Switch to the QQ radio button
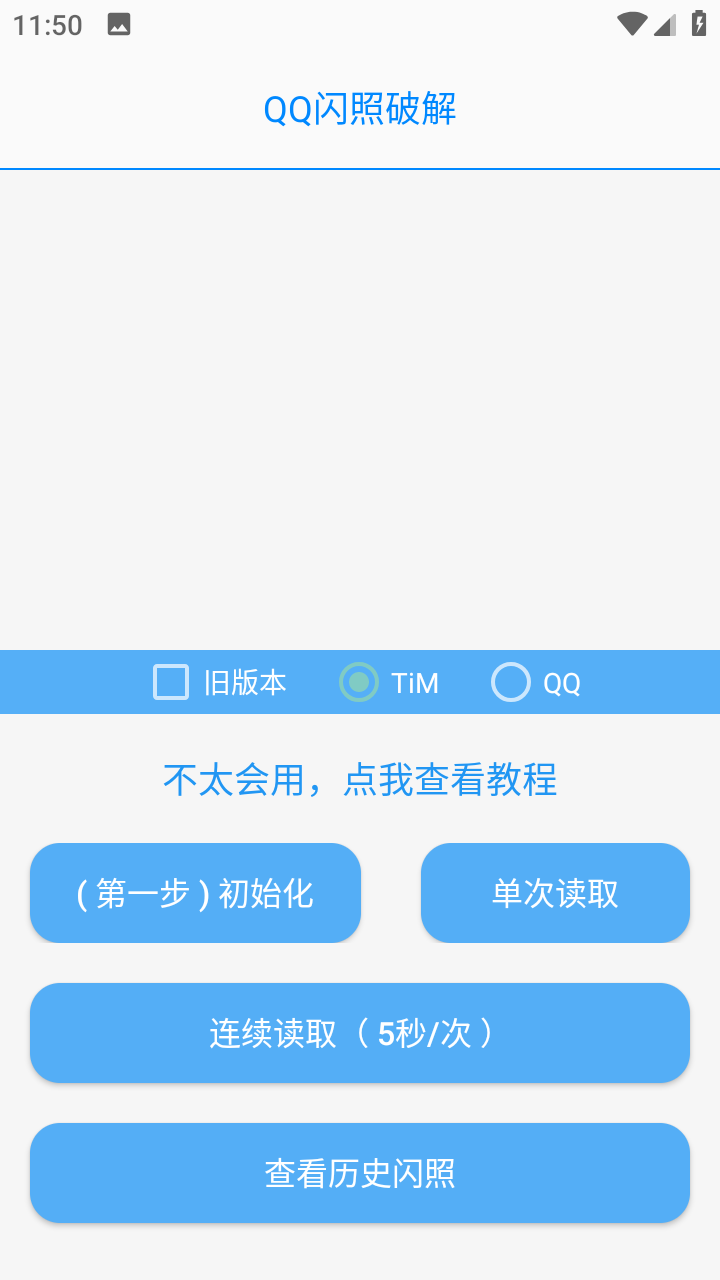 click(511, 682)
